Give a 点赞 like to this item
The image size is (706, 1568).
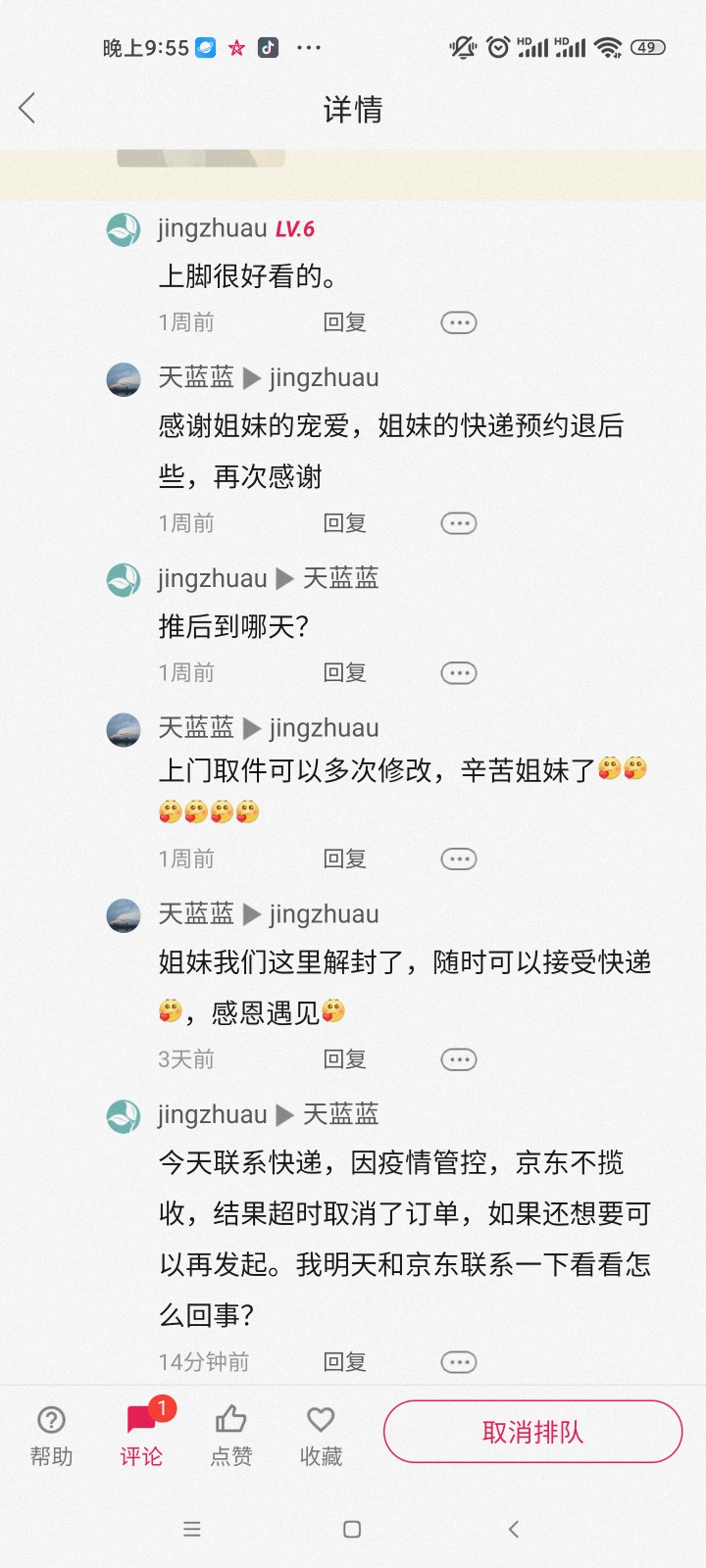231,1435
